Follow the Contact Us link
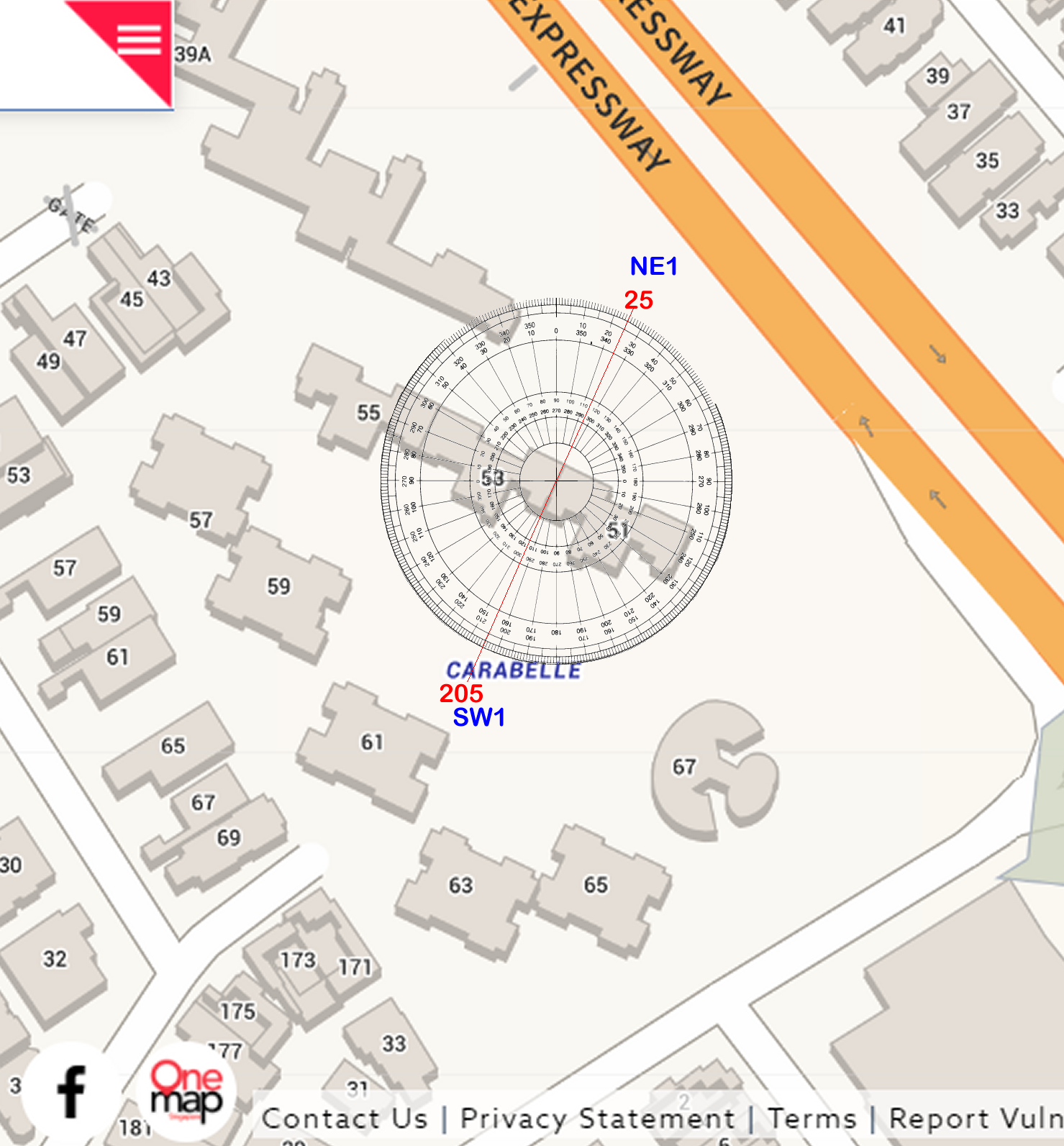This screenshot has height=1146, width=1064. click(345, 1119)
